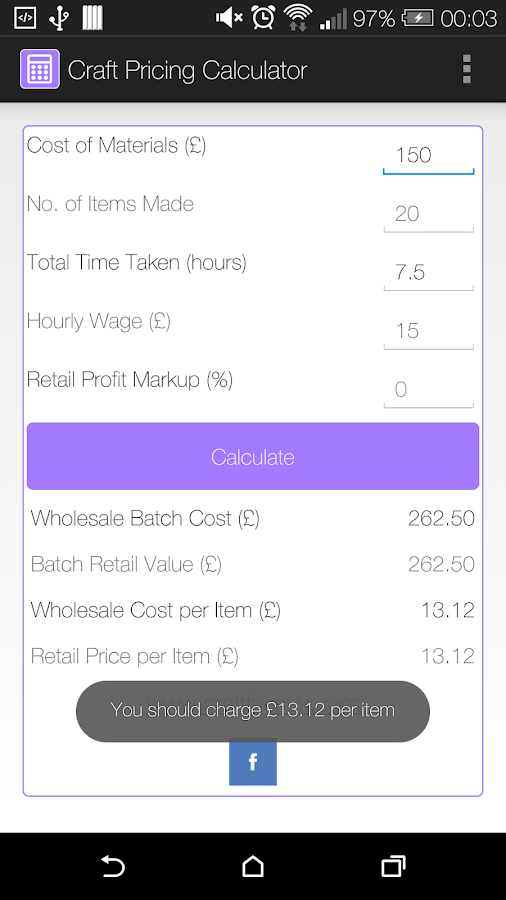Edit the Total Time Taken field
Viewport: 506px width, 900px height.
(428, 273)
